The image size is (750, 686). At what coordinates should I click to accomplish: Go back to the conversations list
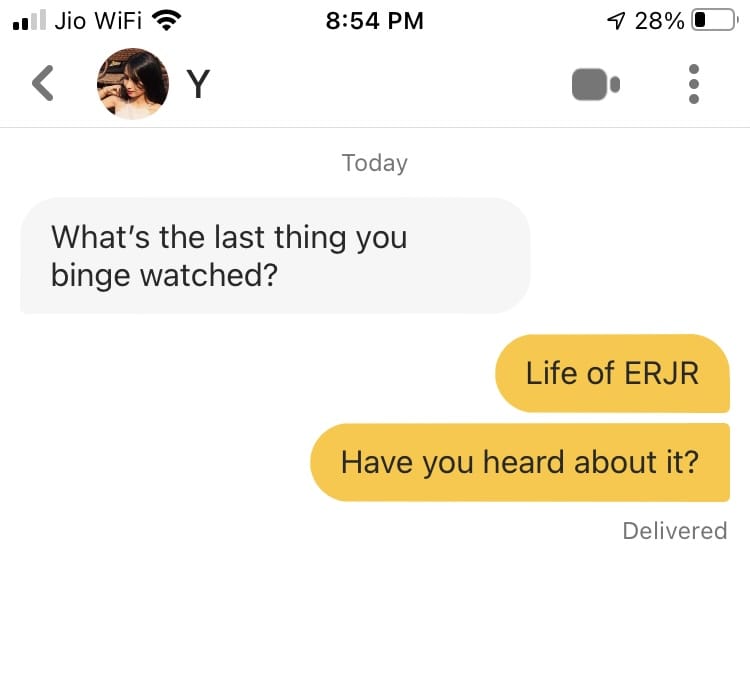pyautogui.click(x=42, y=84)
